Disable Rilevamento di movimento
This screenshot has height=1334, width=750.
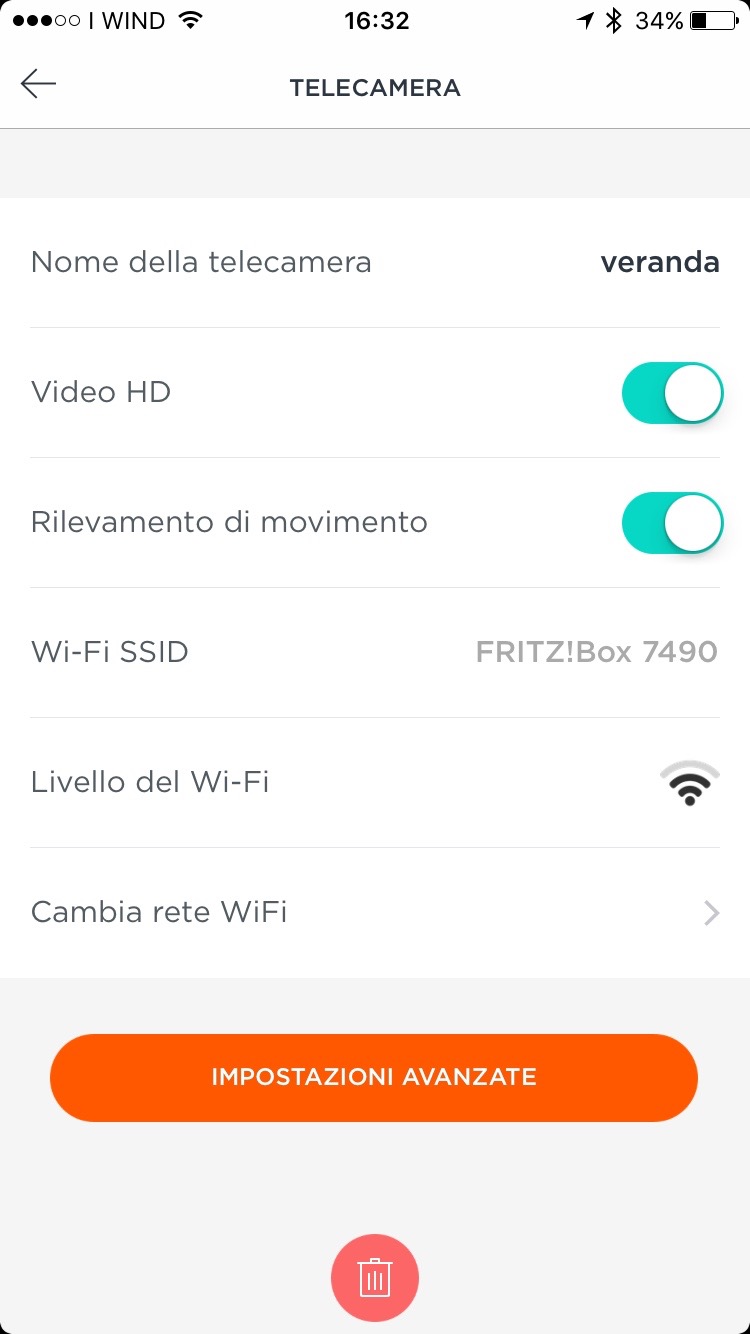click(x=672, y=523)
